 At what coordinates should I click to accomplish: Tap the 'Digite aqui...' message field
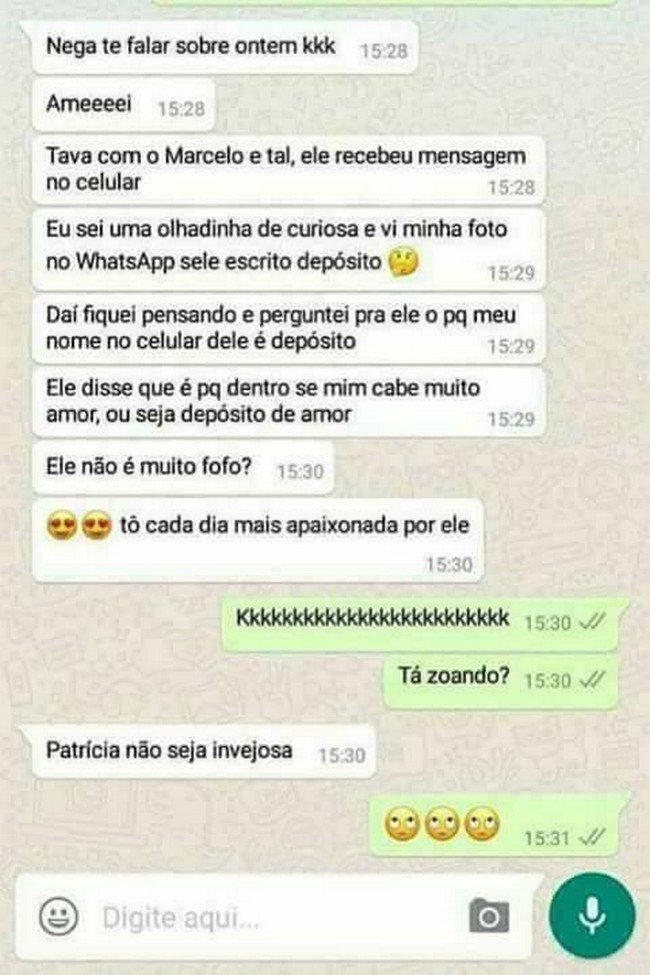click(270, 917)
